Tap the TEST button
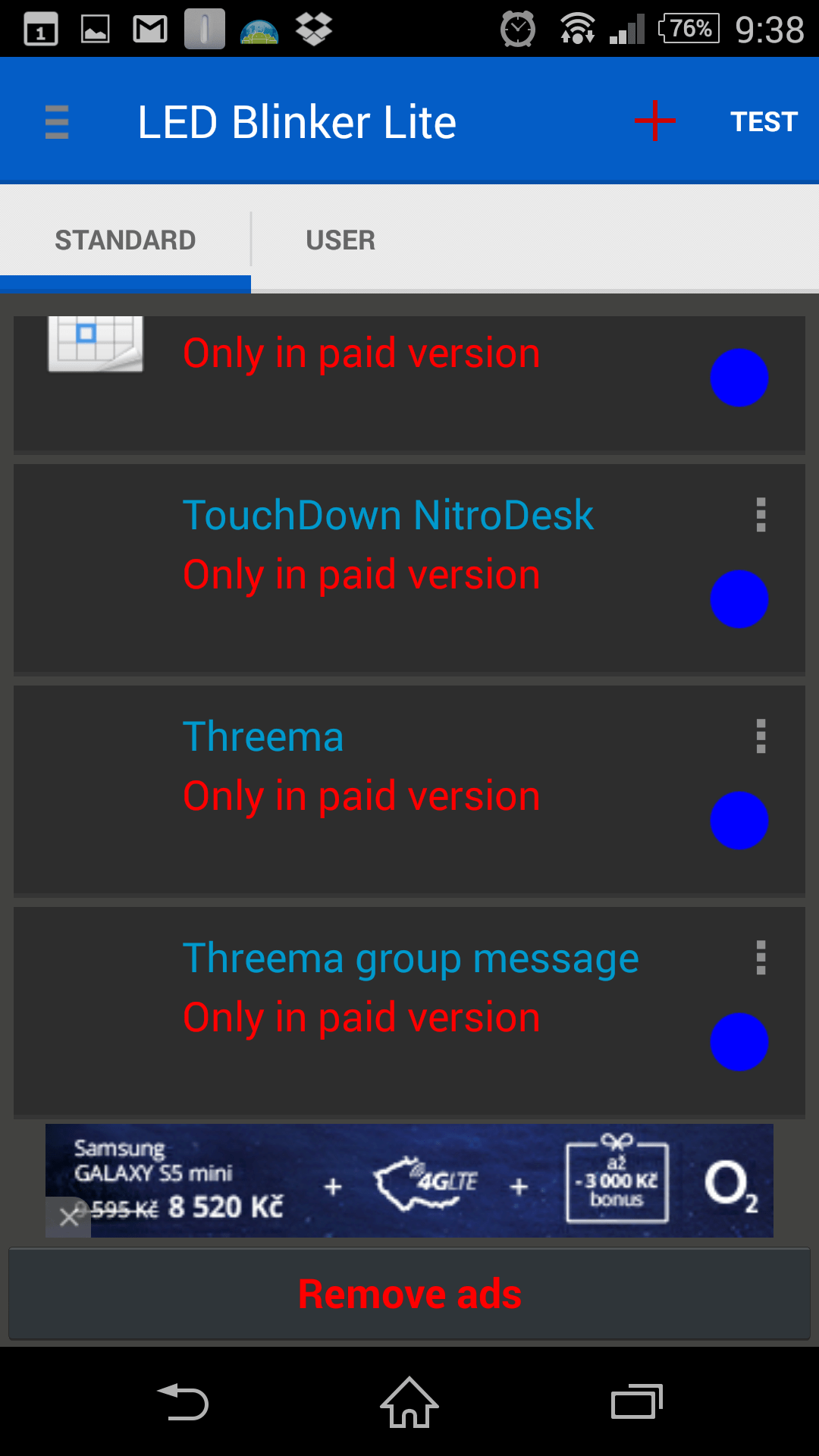Viewport: 819px width, 1456px height. pos(764,122)
